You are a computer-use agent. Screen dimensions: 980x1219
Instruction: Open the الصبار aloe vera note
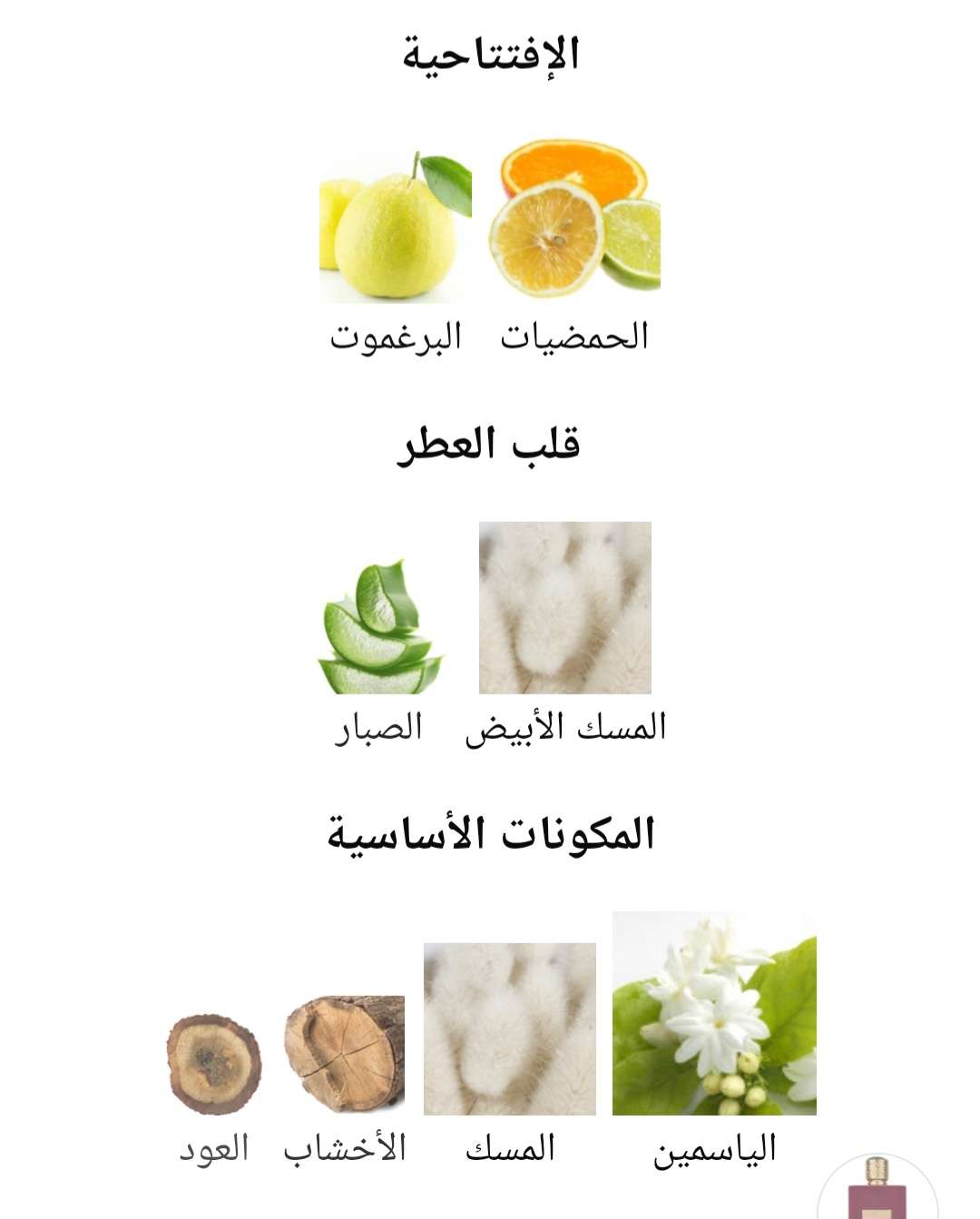[378, 626]
